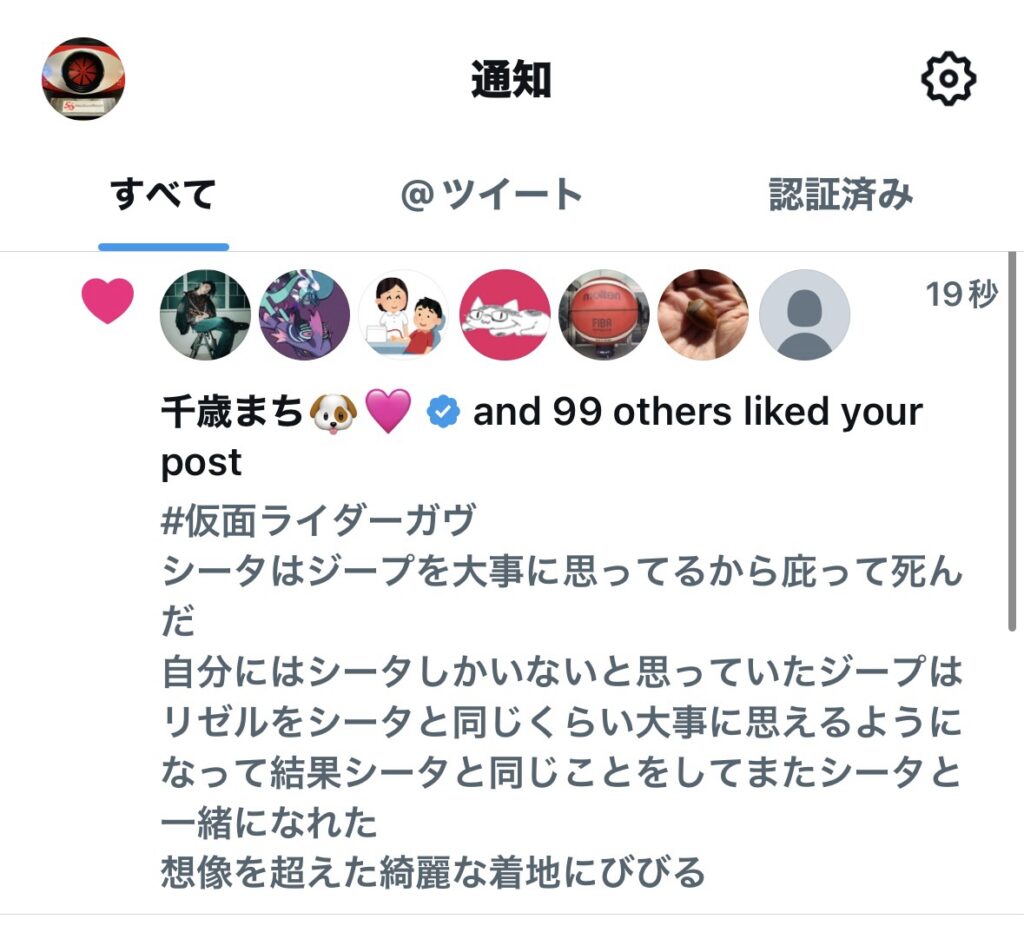The width and height of the screenshot is (1024, 926).
Task: Open the cat on red avatar profile
Action: point(504,314)
